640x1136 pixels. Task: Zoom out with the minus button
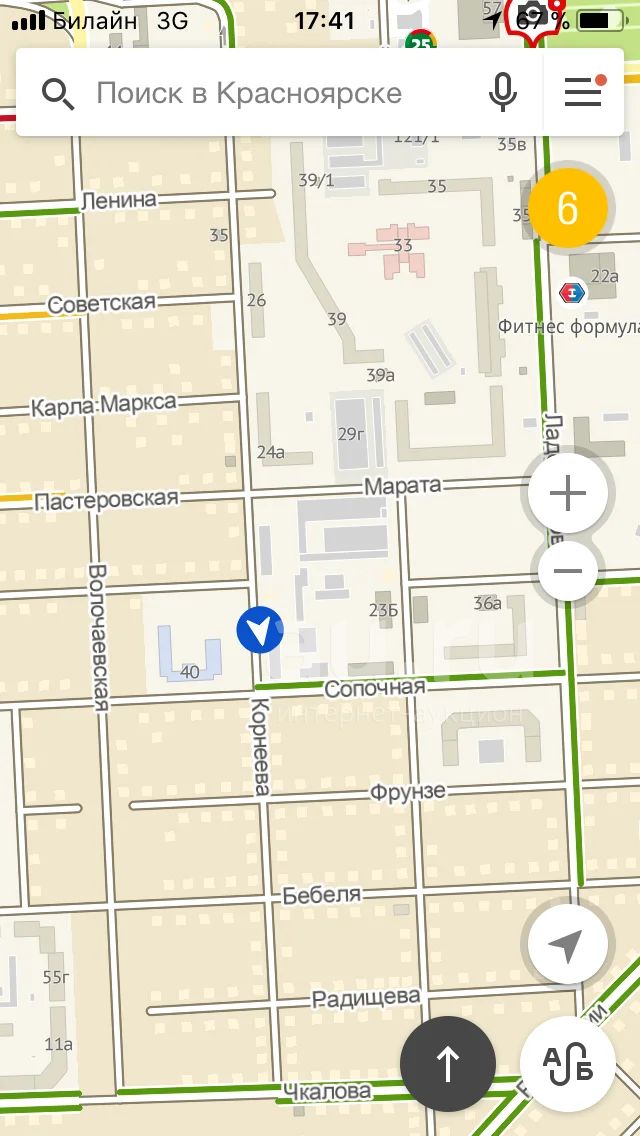tap(568, 571)
